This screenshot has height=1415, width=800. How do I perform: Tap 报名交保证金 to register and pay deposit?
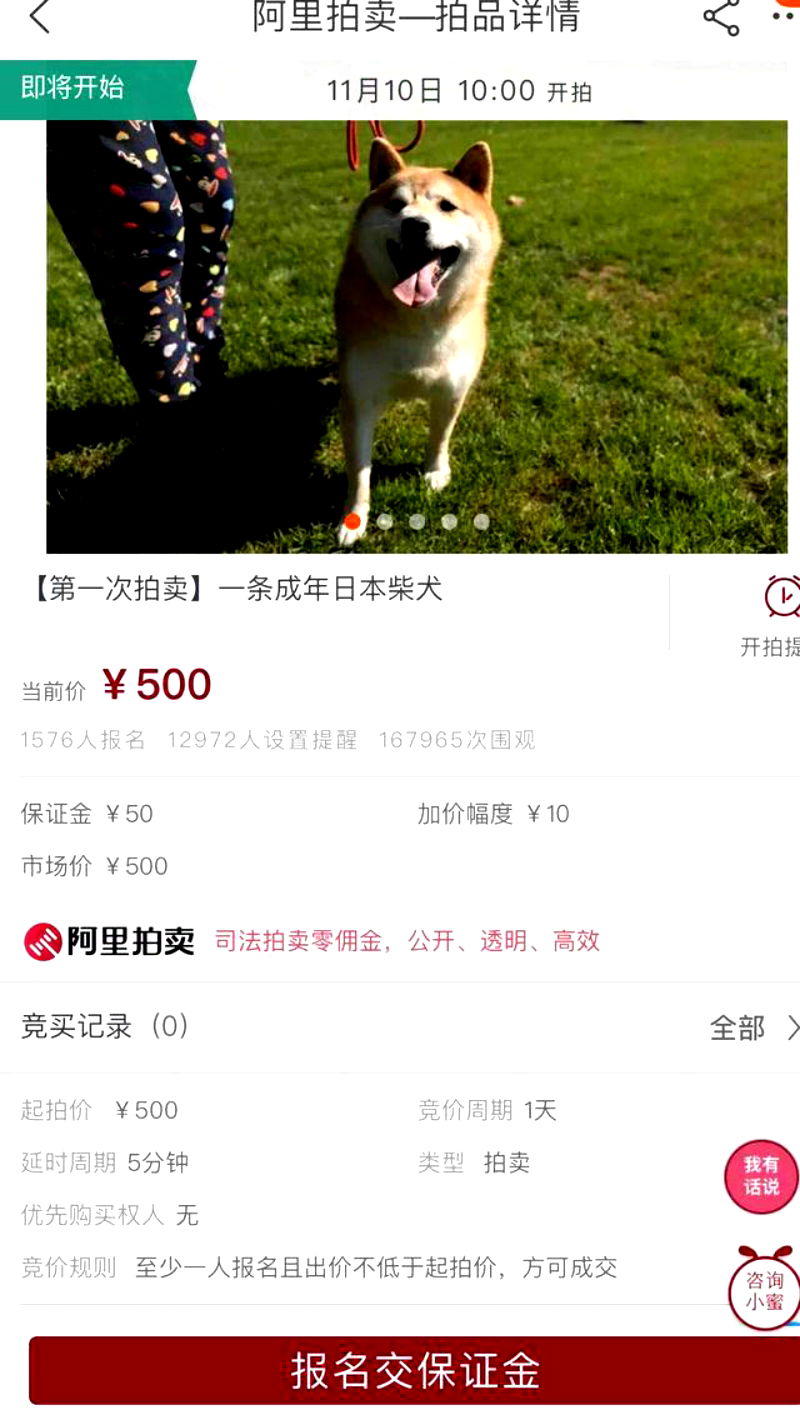point(416,1370)
